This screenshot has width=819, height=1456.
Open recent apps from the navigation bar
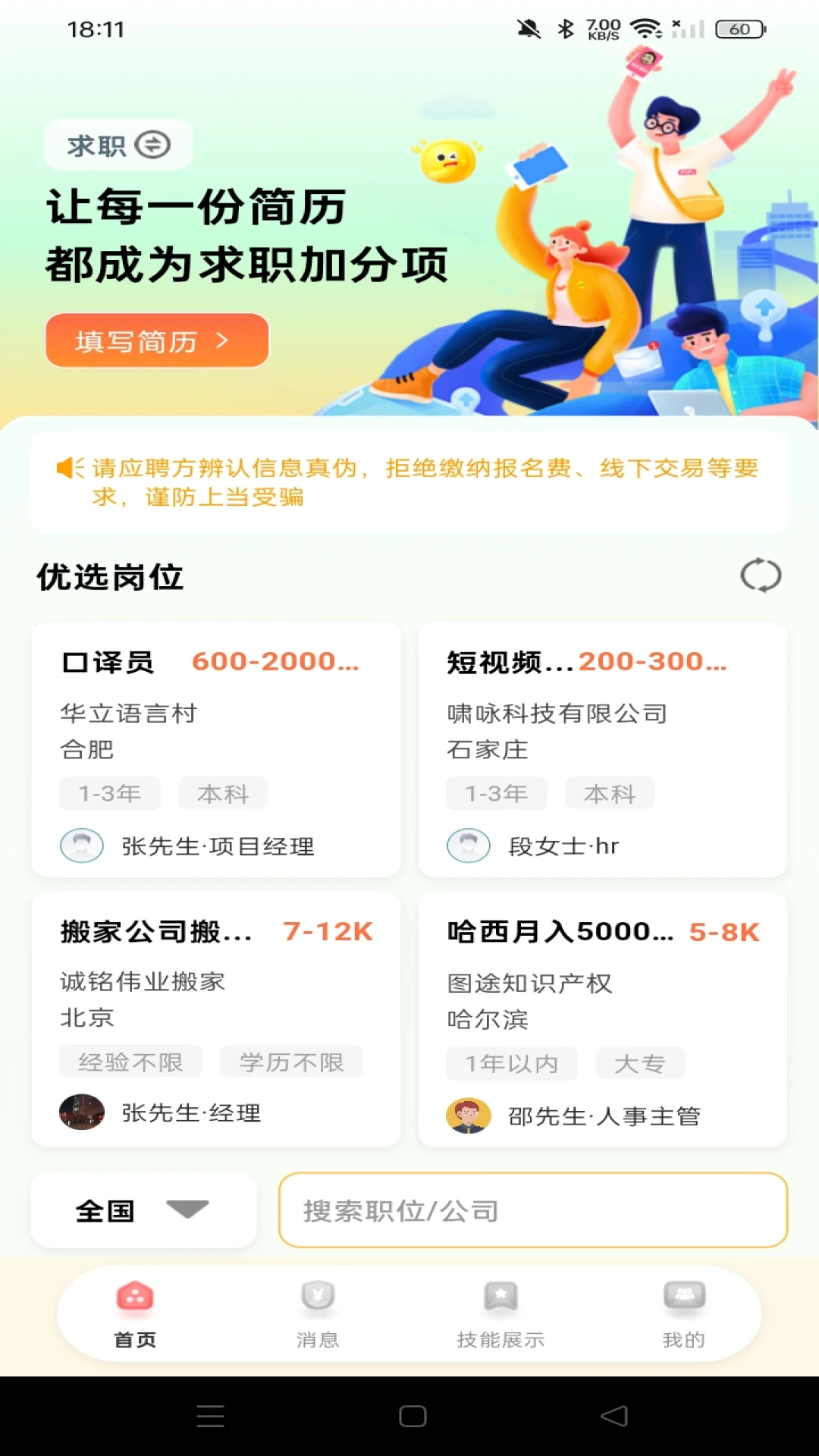point(210,1416)
